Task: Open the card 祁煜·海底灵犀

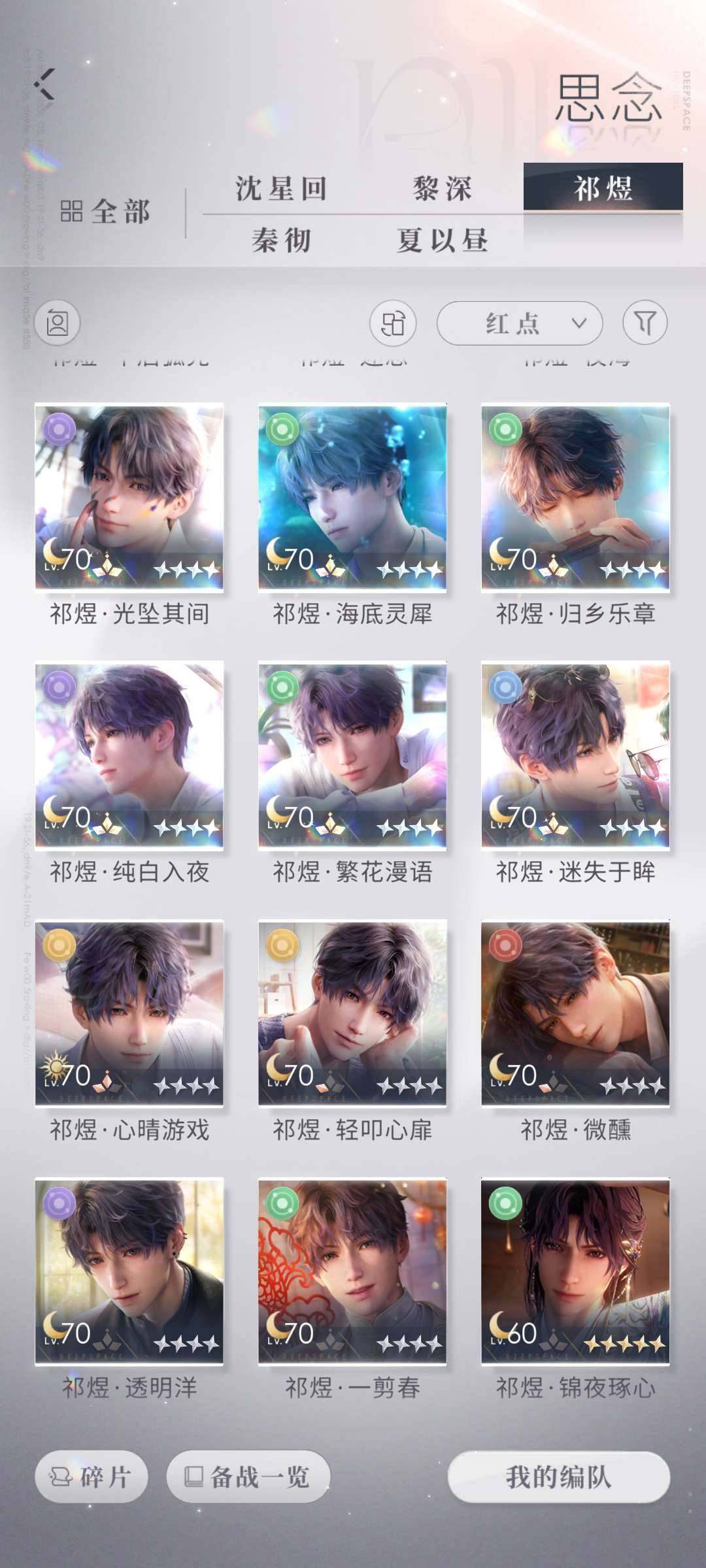Action: [352, 498]
